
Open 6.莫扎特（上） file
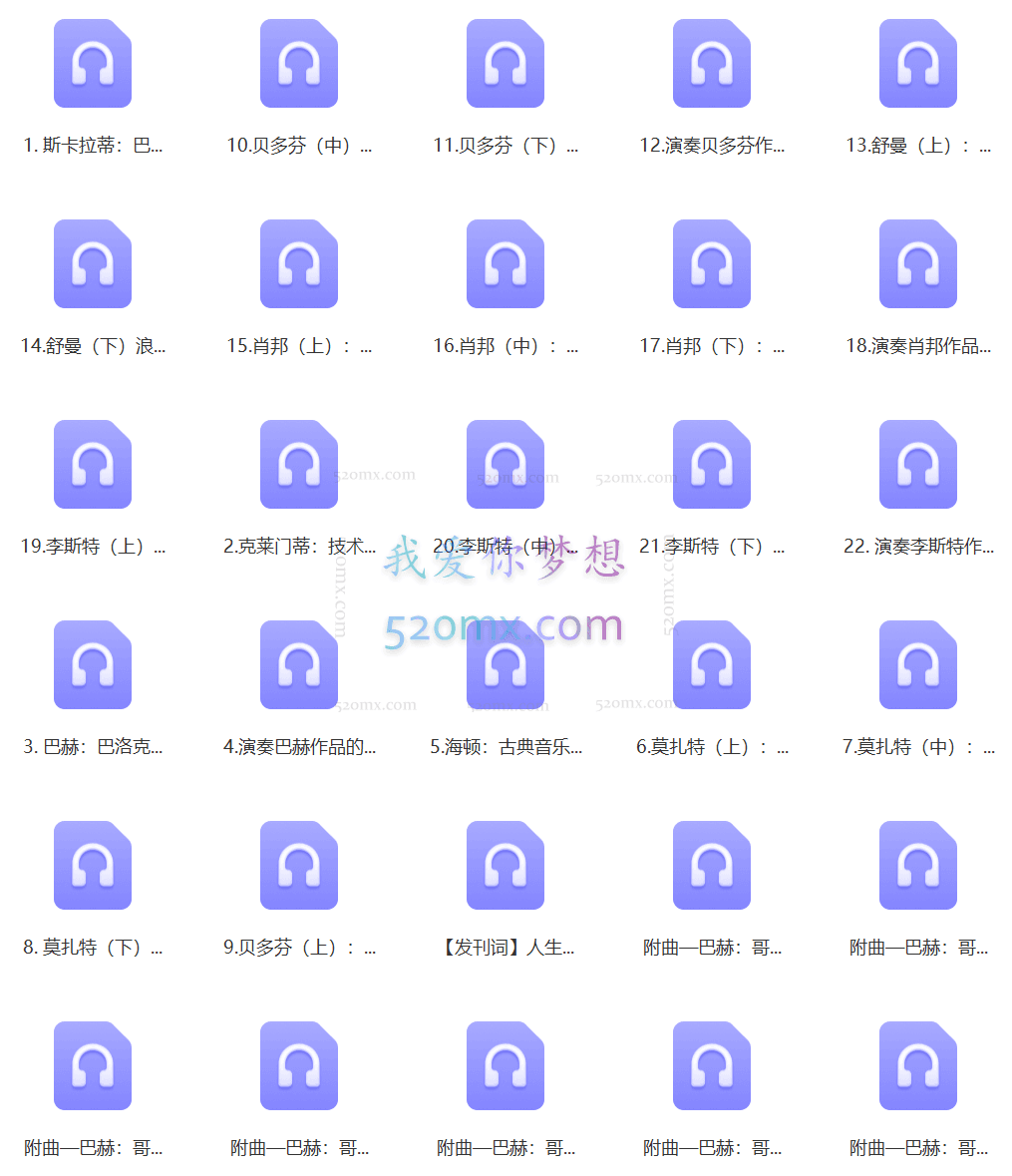(712, 665)
